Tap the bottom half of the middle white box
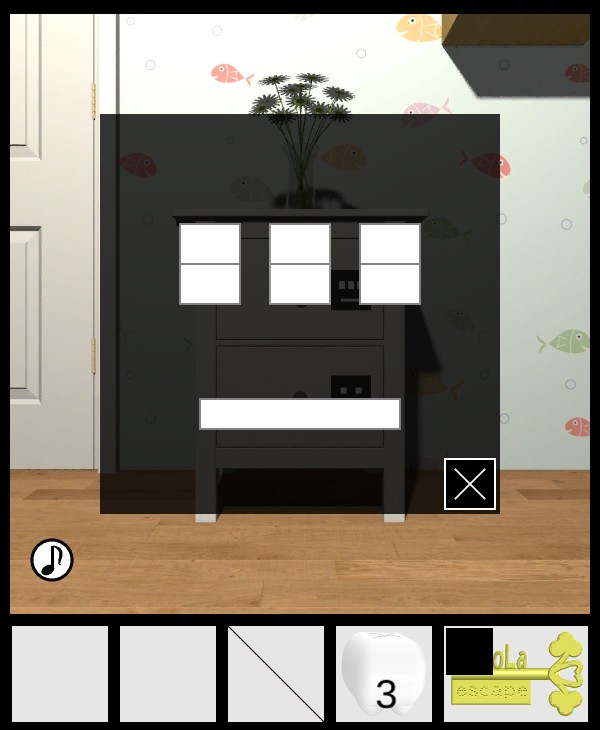This screenshot has height=730, width=600. point(300,284)
